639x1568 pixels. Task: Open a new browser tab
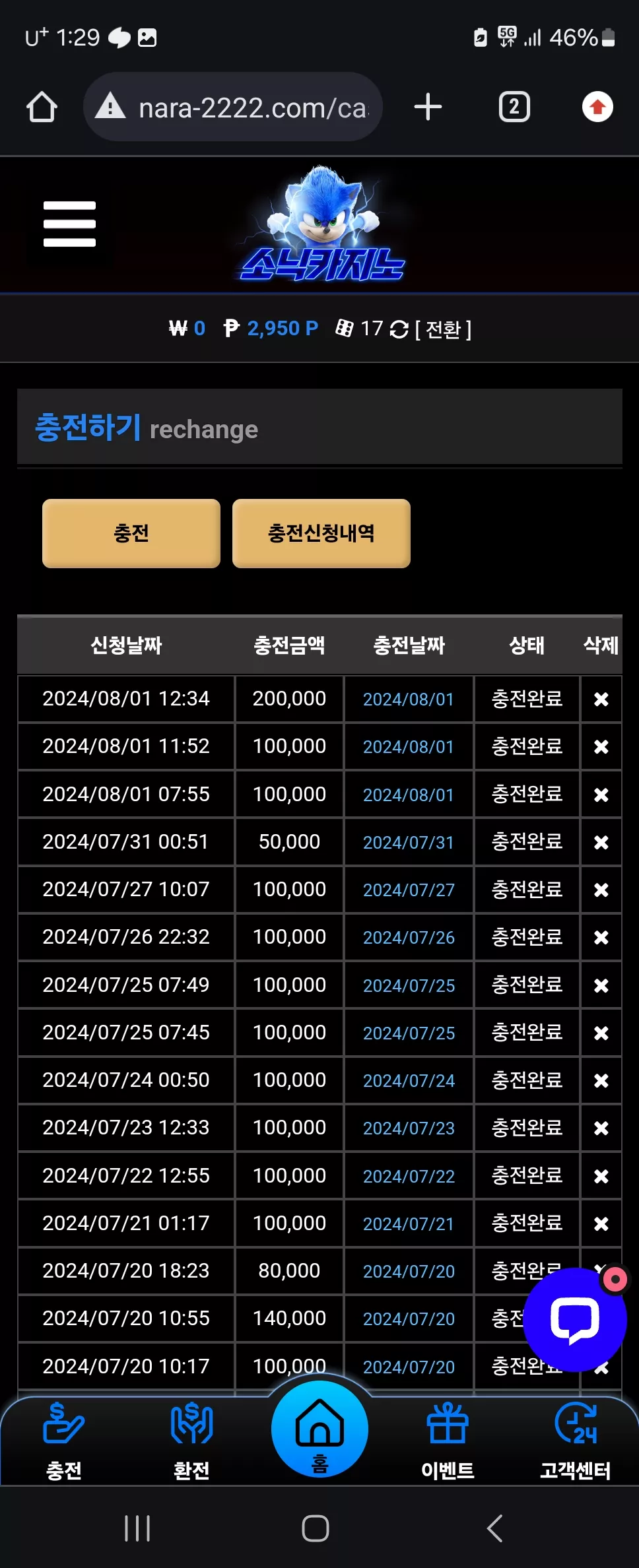tap(428, 107)
